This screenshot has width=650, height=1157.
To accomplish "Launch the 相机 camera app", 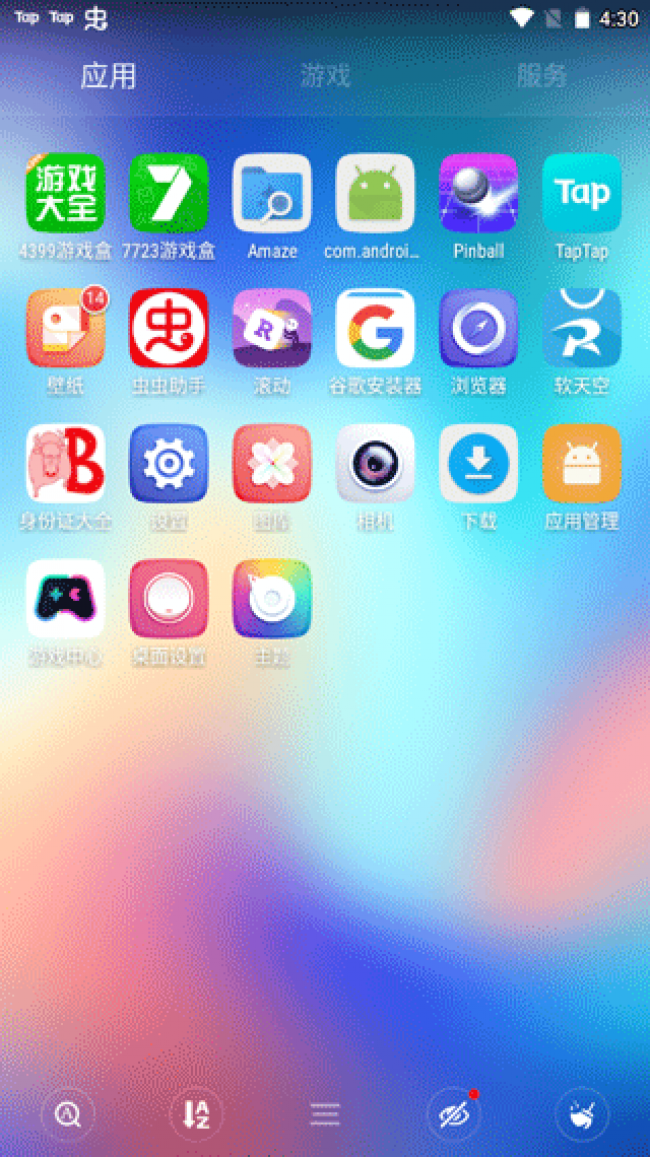I will tap(375, 464).
